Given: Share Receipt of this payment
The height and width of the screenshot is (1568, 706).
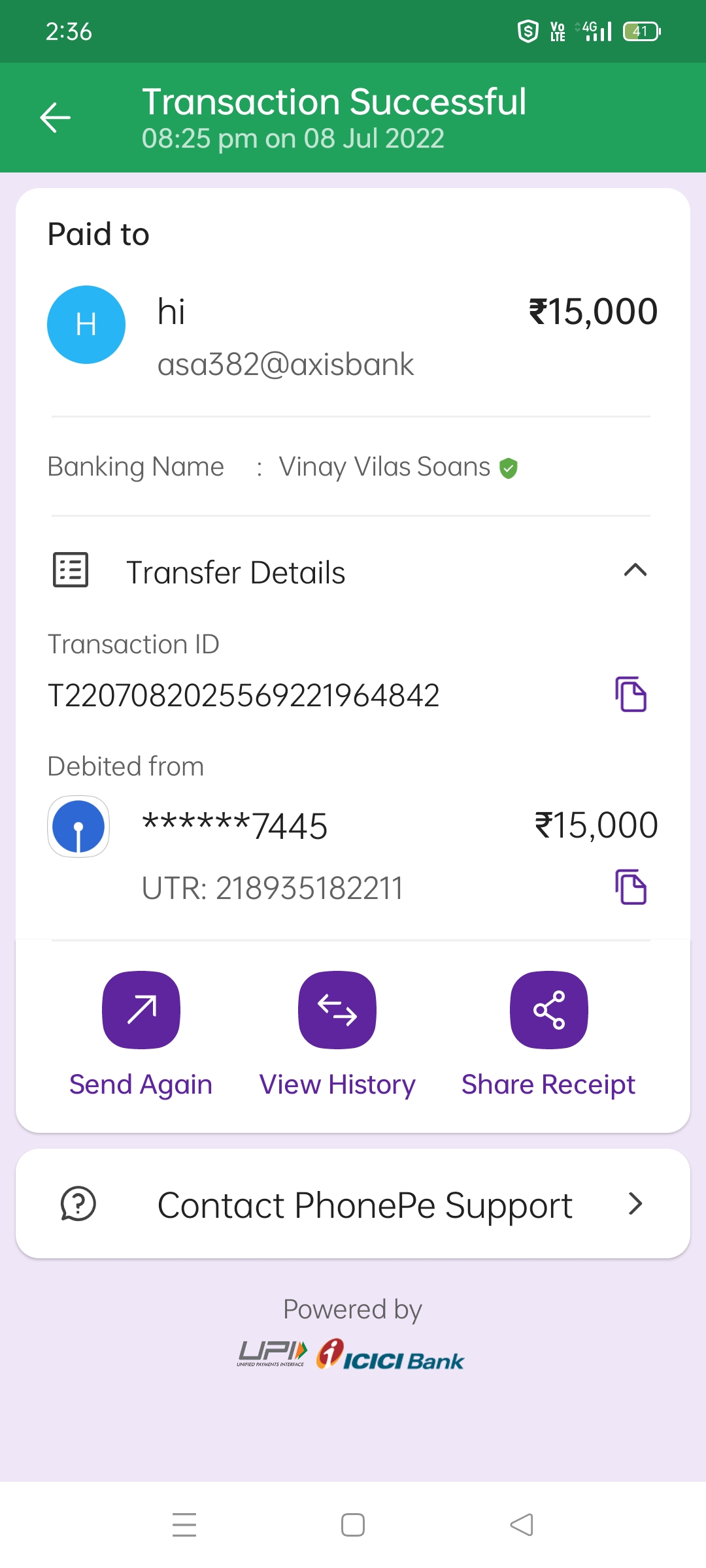Looking at the screenshot, I should point(548,1010).
